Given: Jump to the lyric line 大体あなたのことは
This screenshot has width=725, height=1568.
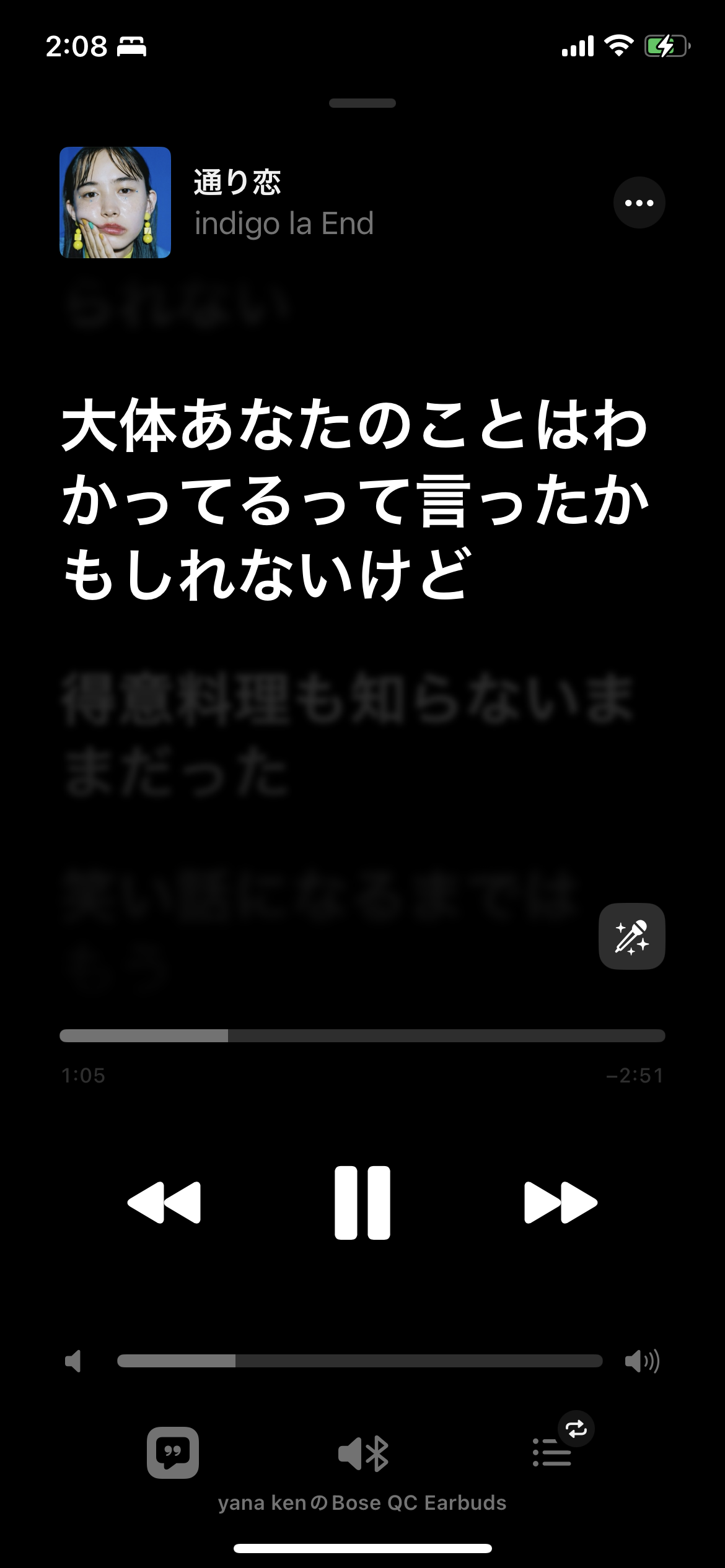Looking at the screenshot, I should click(x=354, y=499).
